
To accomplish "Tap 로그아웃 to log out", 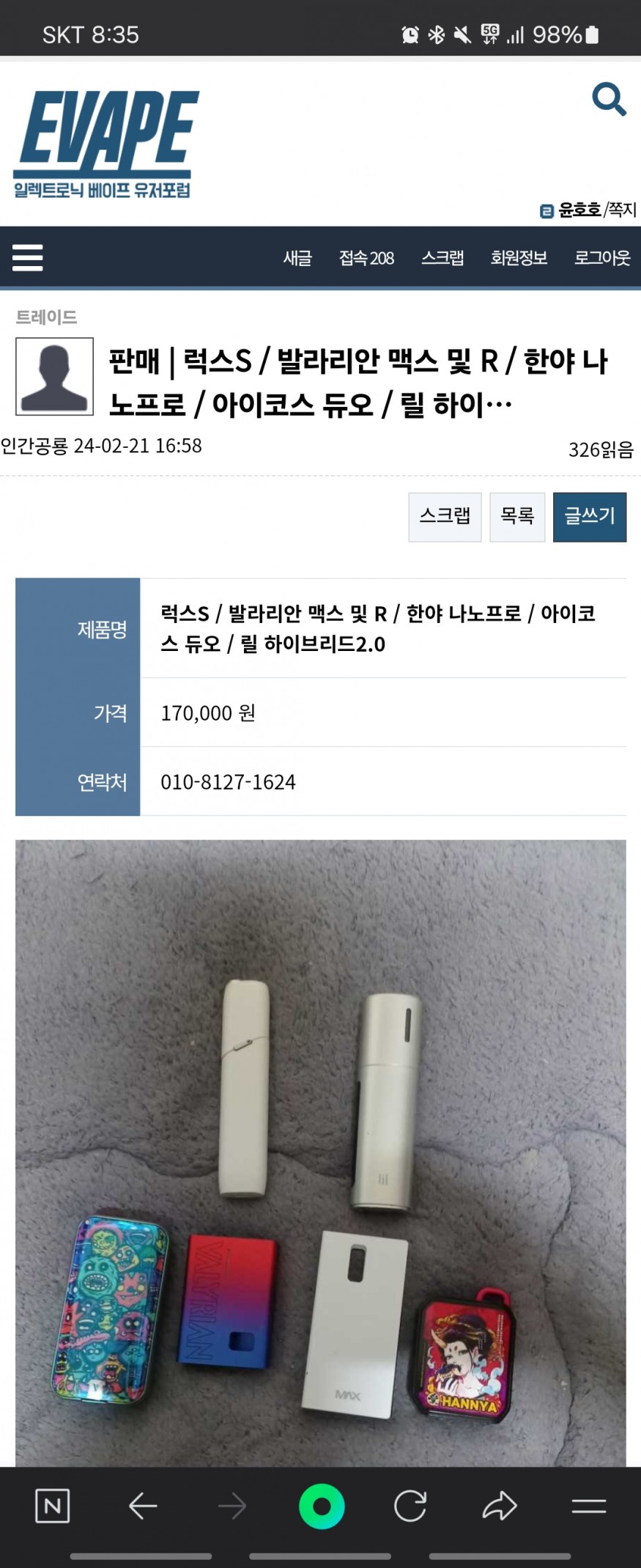I will 601,258.
